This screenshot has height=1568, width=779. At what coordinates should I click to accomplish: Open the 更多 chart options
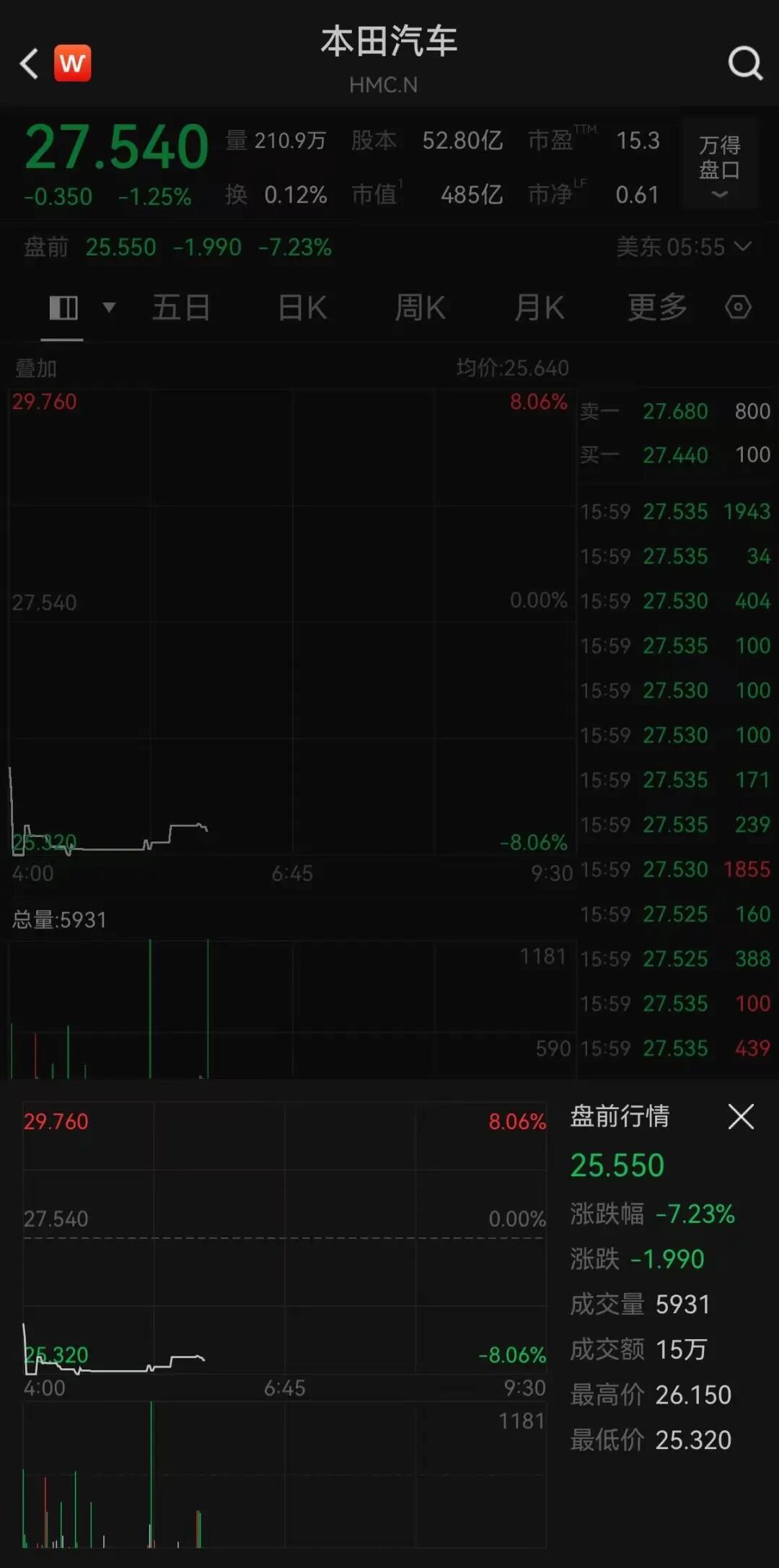[657, 308]
